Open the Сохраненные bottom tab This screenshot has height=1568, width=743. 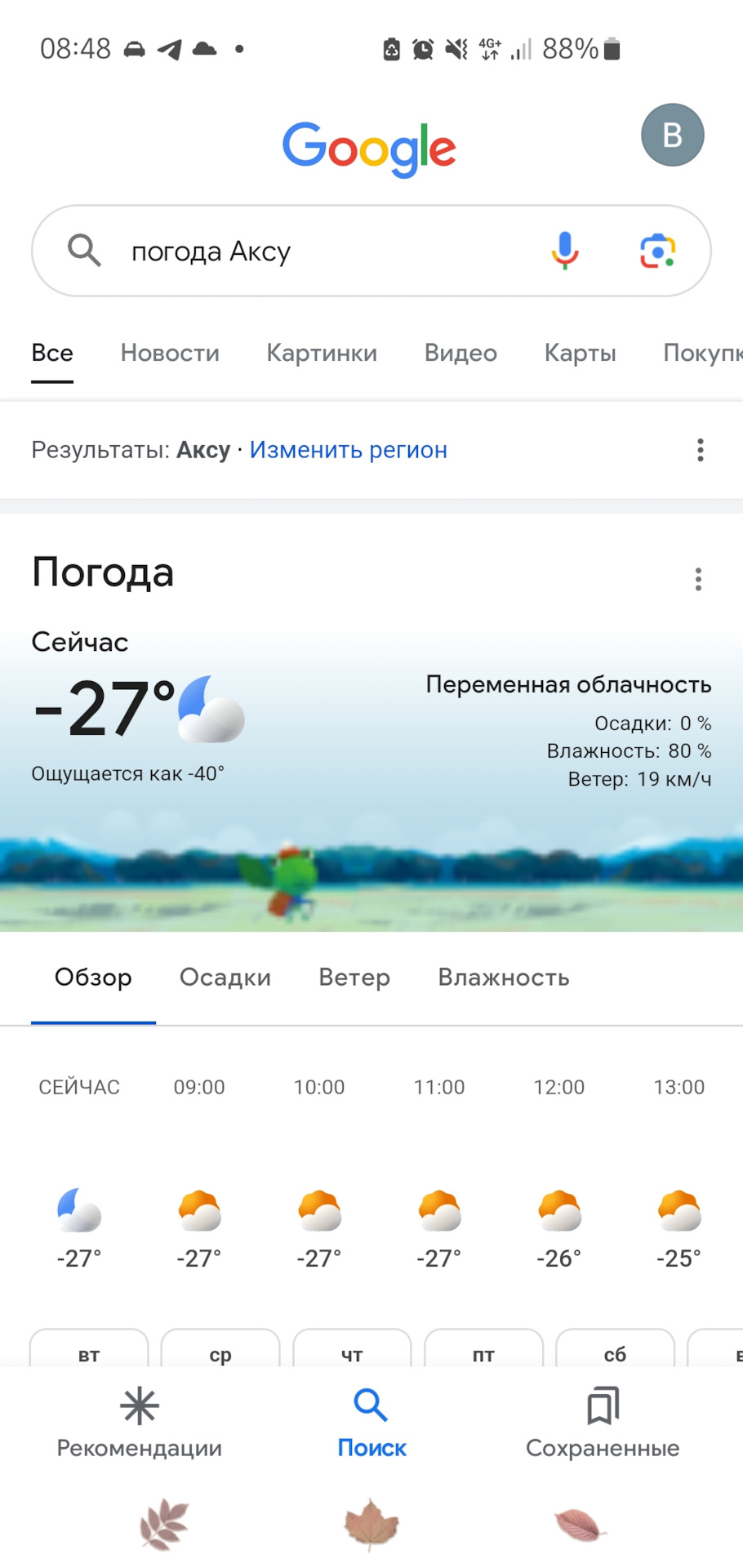point(603,1423)
